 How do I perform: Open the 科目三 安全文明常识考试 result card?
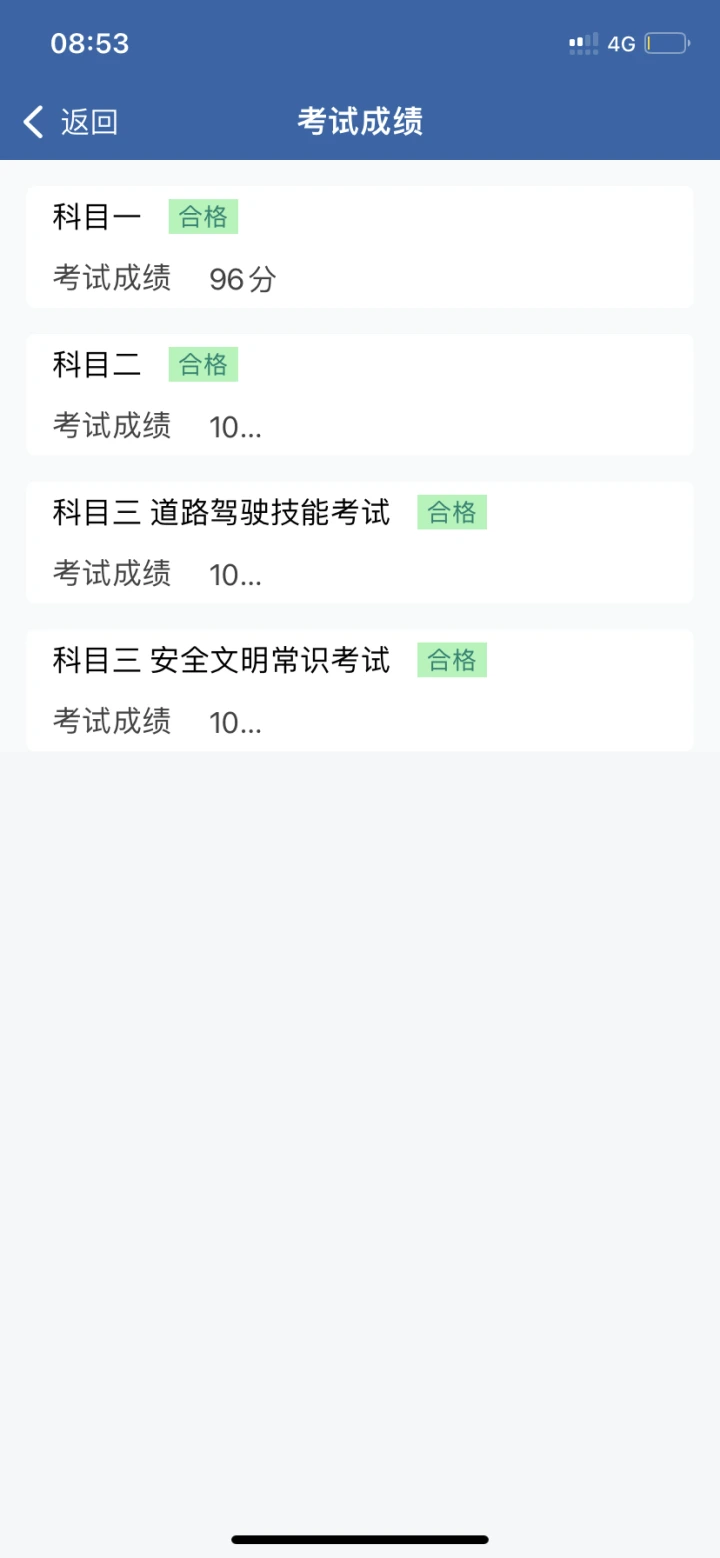[360, 690]
